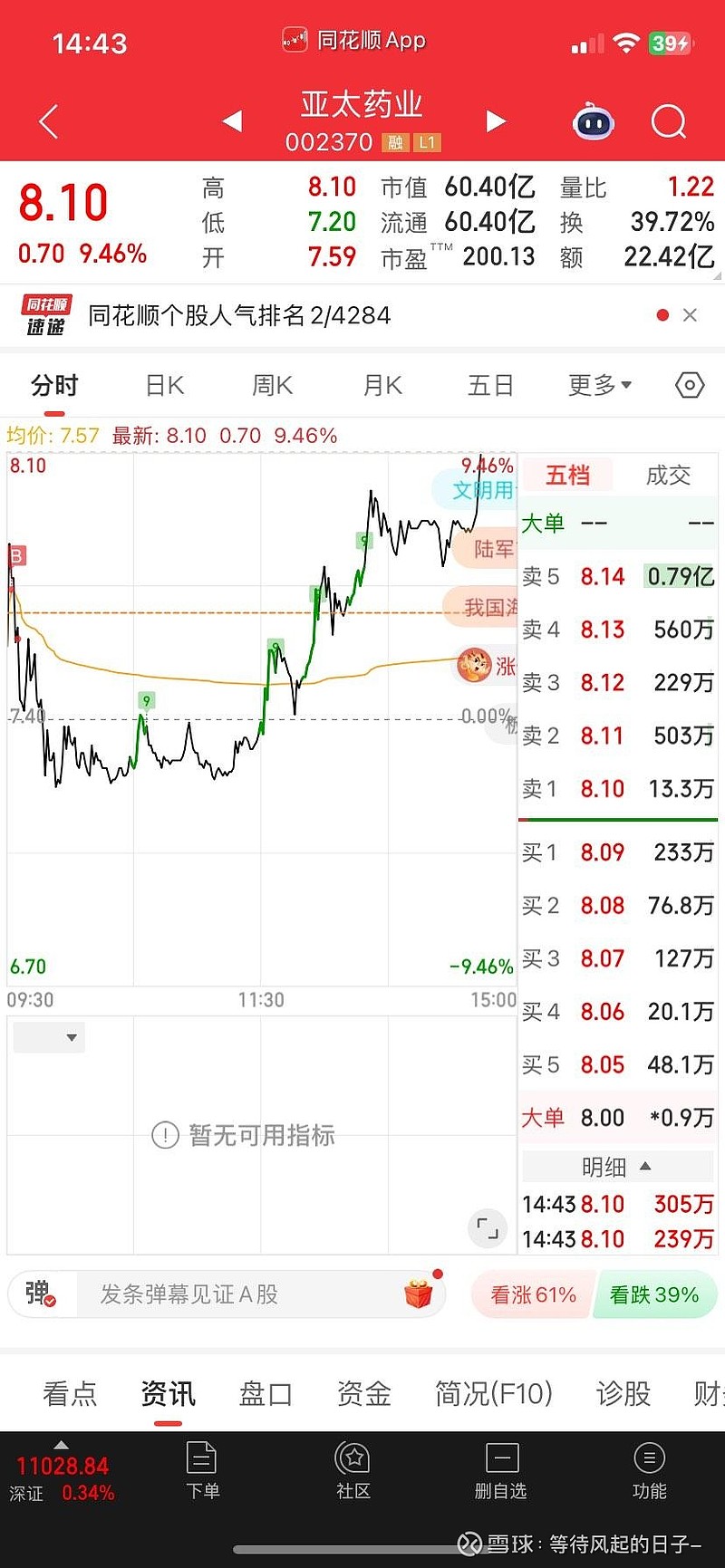Tap the 发条弹幕见证A股 input field
The image size is (725, 1568).
227,1294
